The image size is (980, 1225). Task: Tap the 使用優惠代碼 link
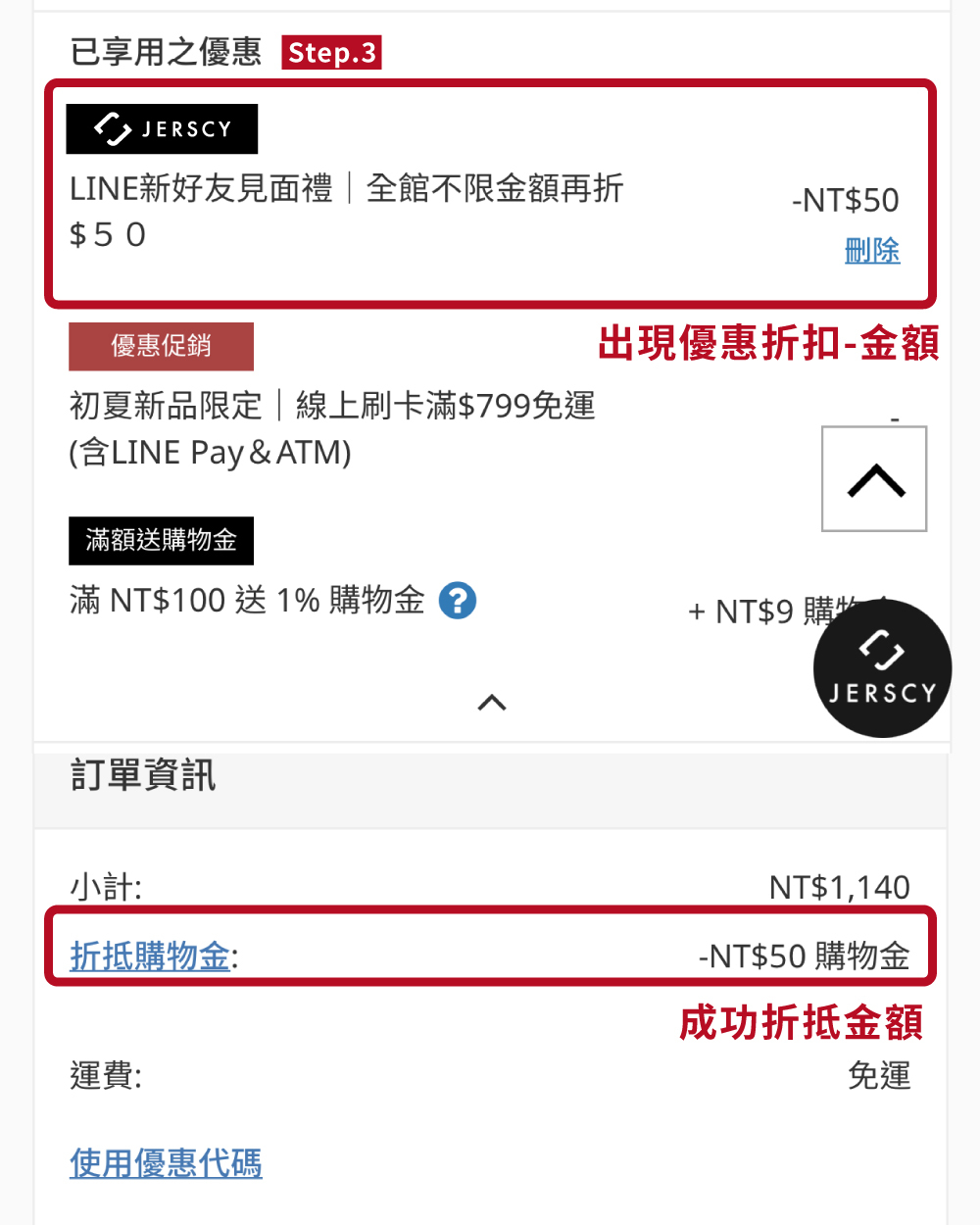166,1163
